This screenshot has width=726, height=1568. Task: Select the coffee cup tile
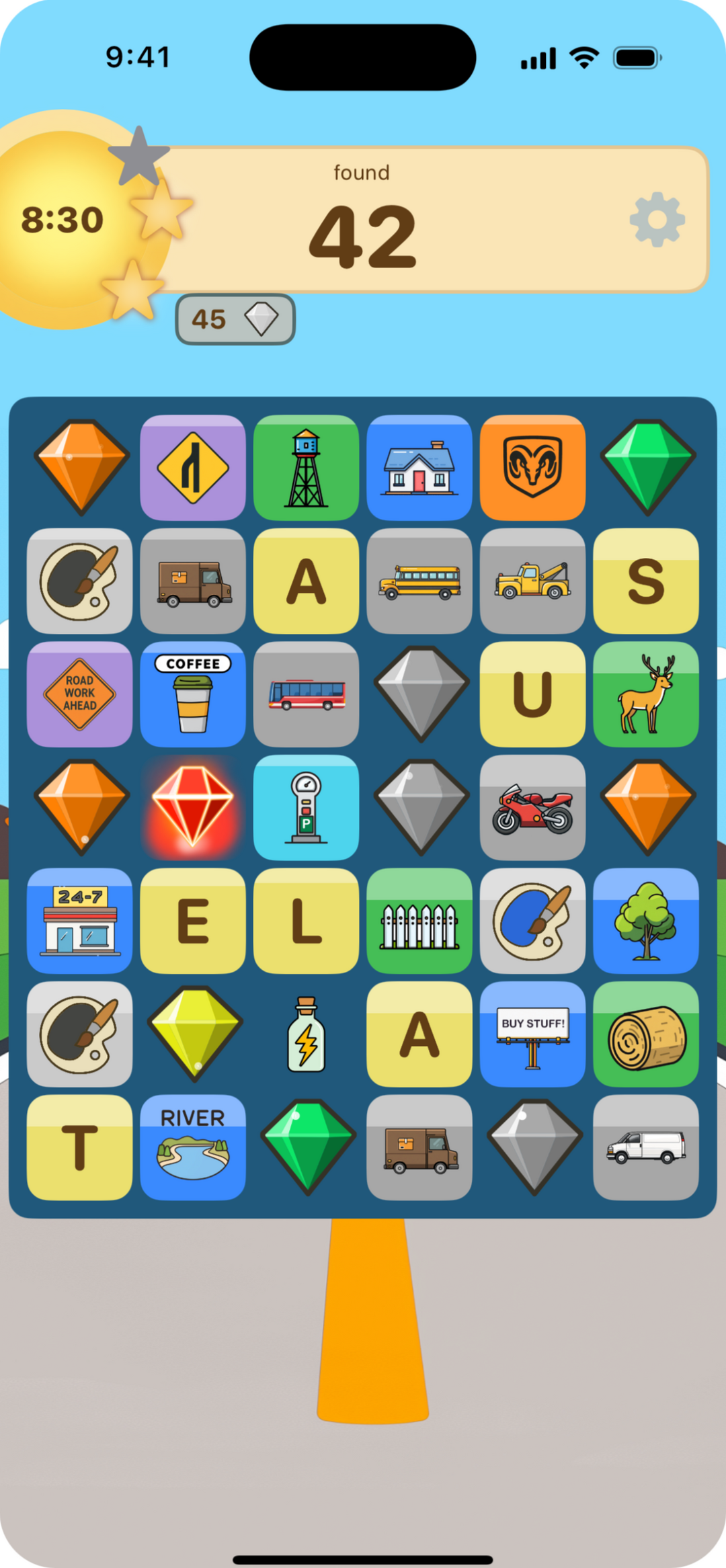193,696
